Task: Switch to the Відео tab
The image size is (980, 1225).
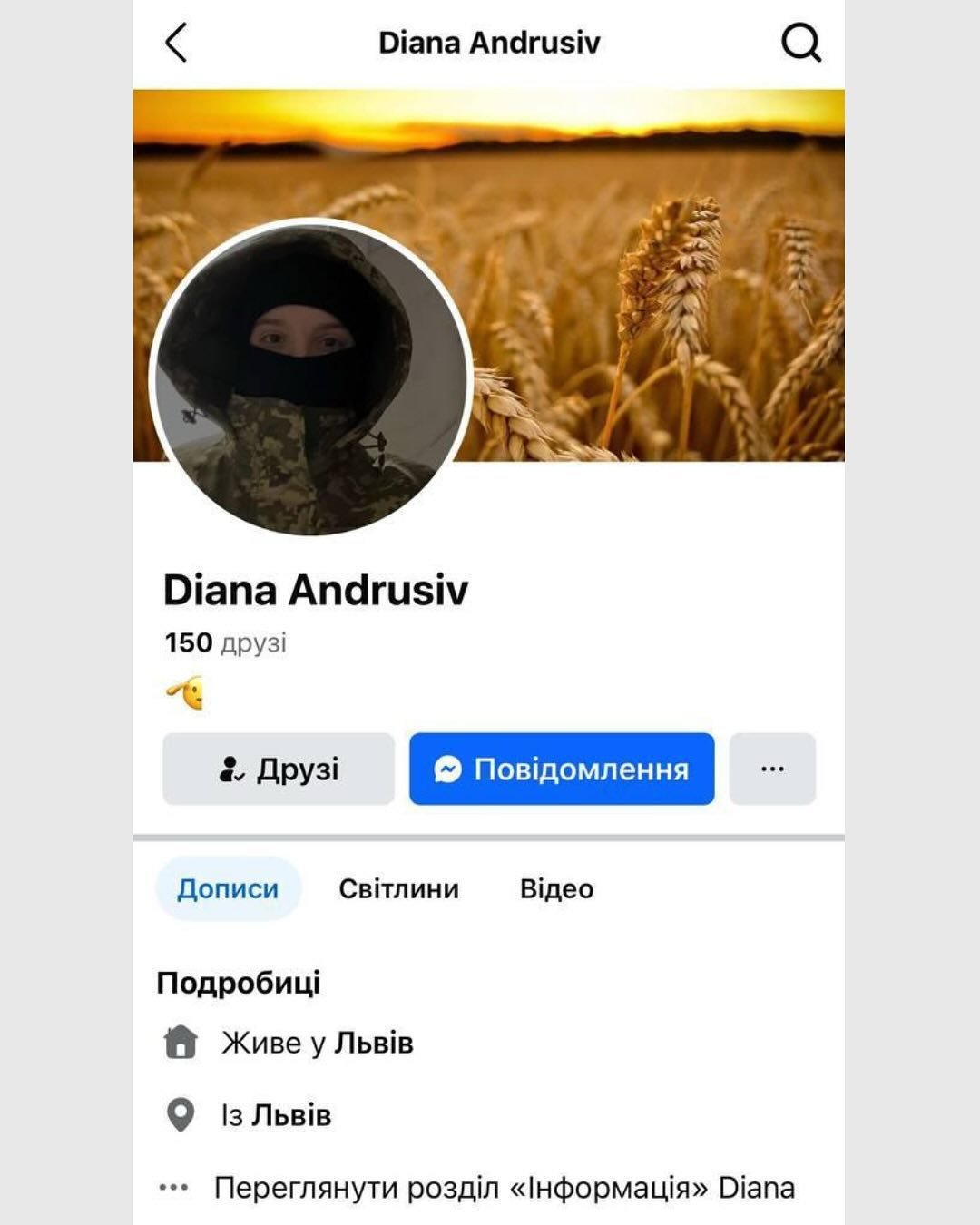Action: point(556,888)
